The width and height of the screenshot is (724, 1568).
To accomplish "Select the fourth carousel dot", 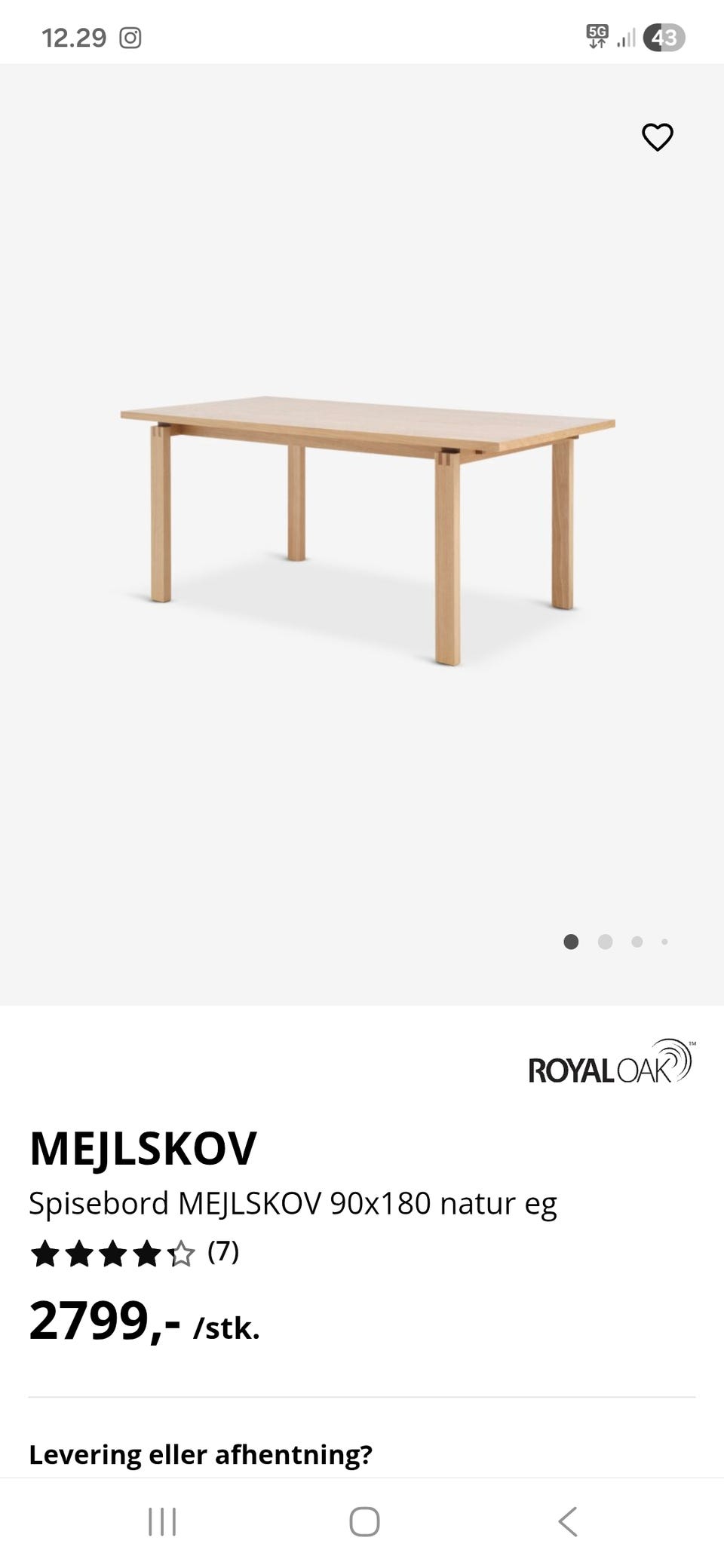I will [665, 942].
